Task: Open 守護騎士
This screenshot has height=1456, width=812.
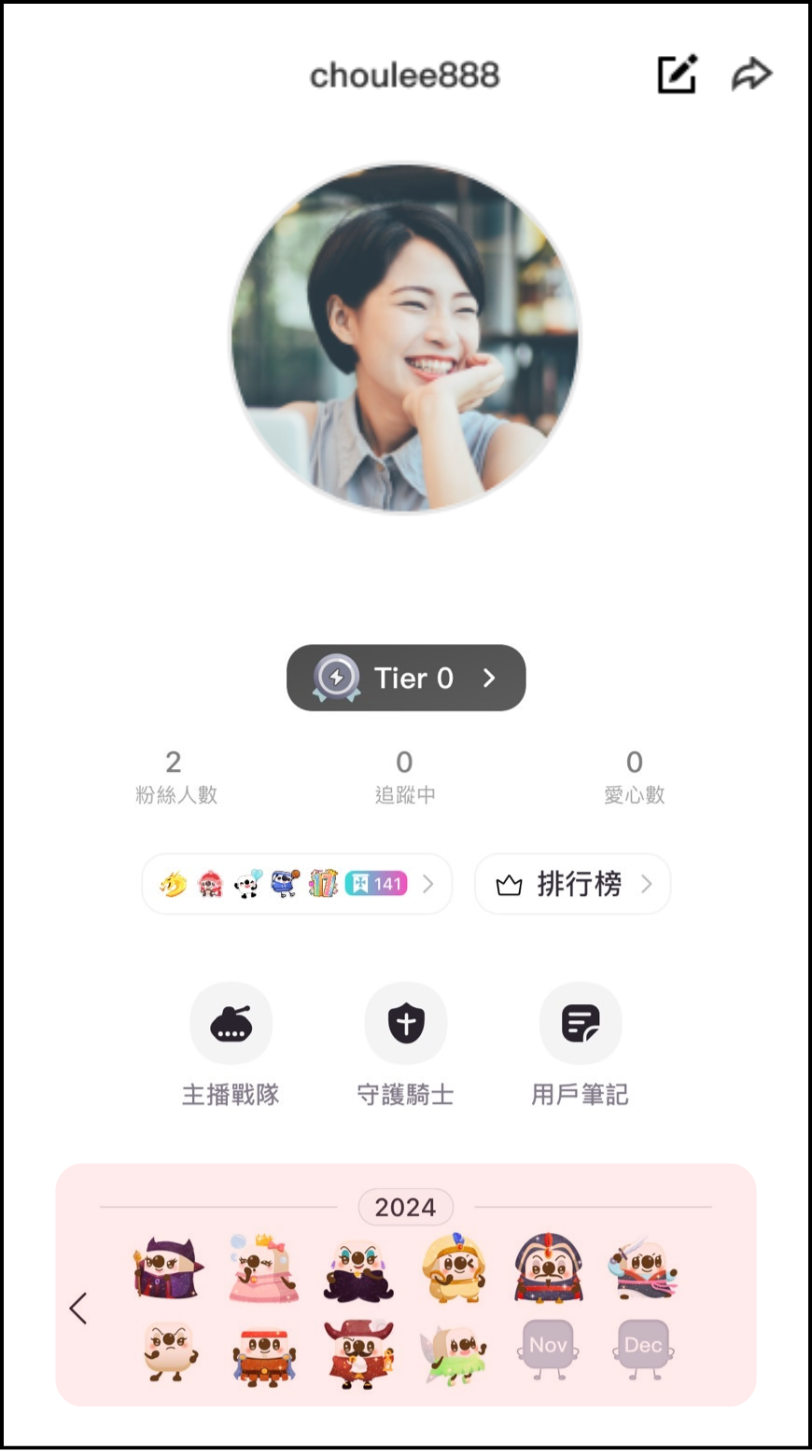Action: point(406,1024)
